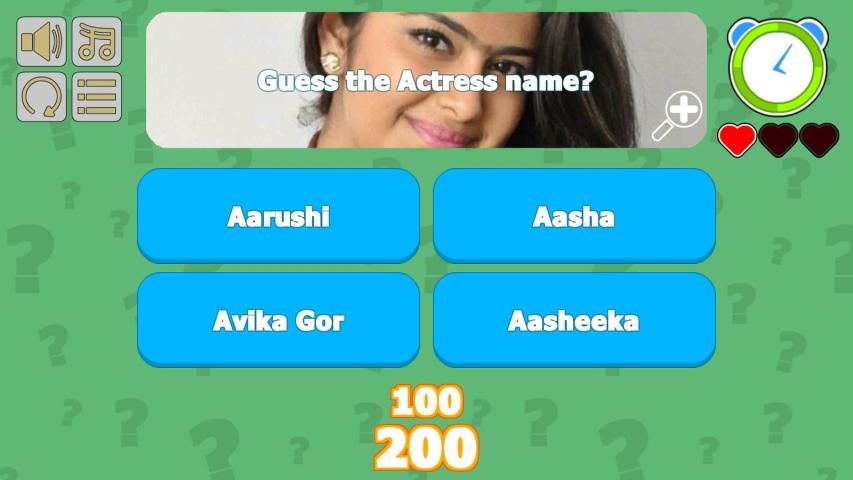The height and width of the screenshot is (480, 853).
Task: Answer with Aasheeka
Action: point(574,320)
